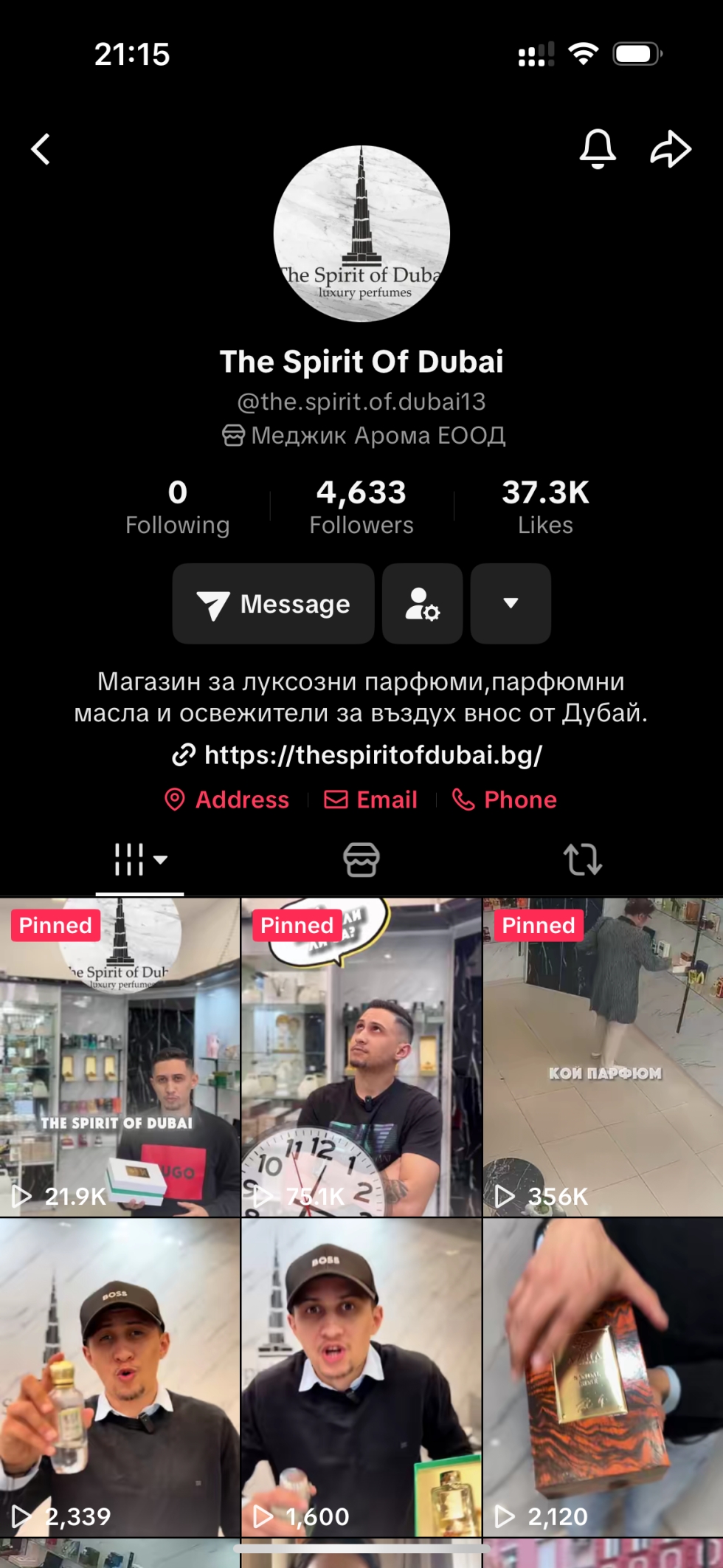Go back with the top-left arrow
Viewport: 723px width, 1568px height.
[x=41, y=149]
